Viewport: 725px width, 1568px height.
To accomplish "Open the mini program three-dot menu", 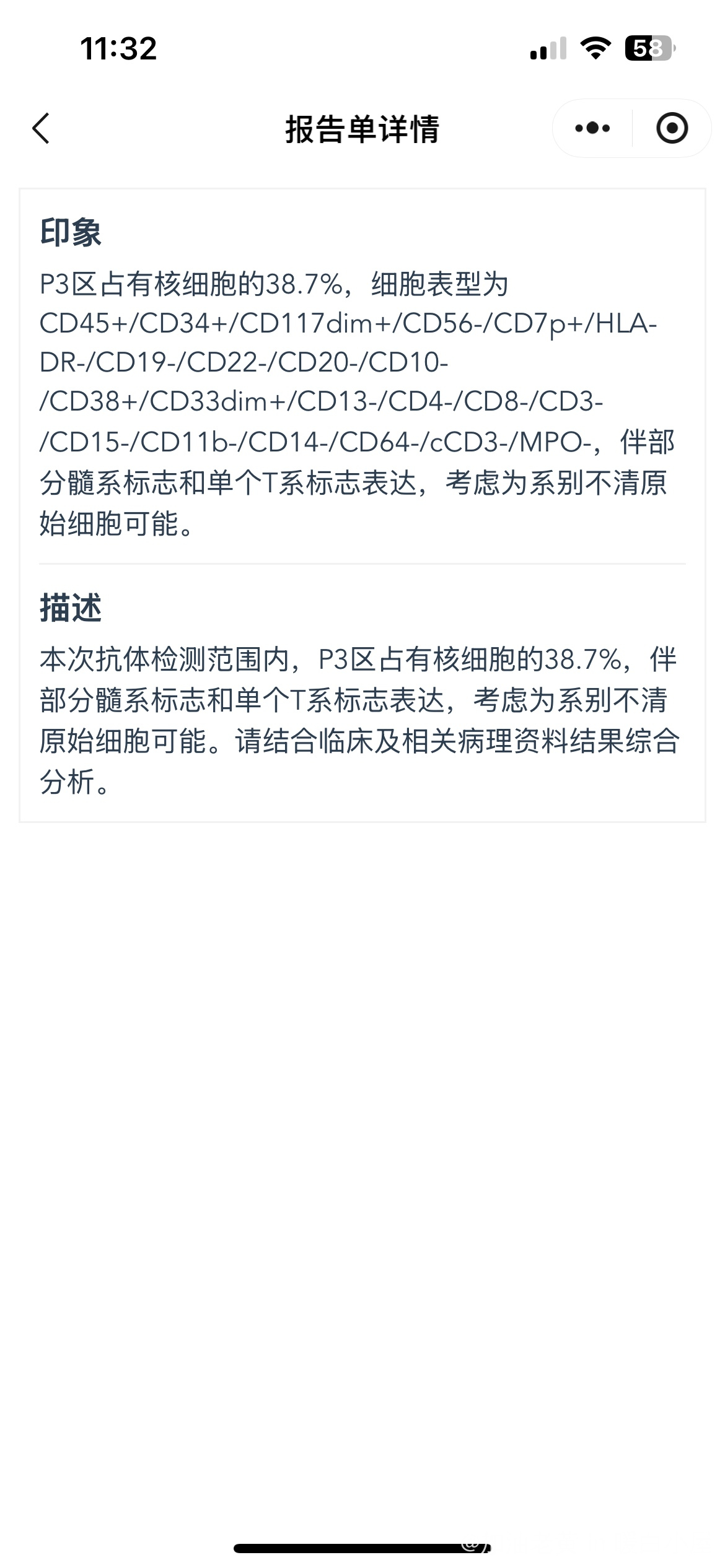I will click(x=592, y=128).
